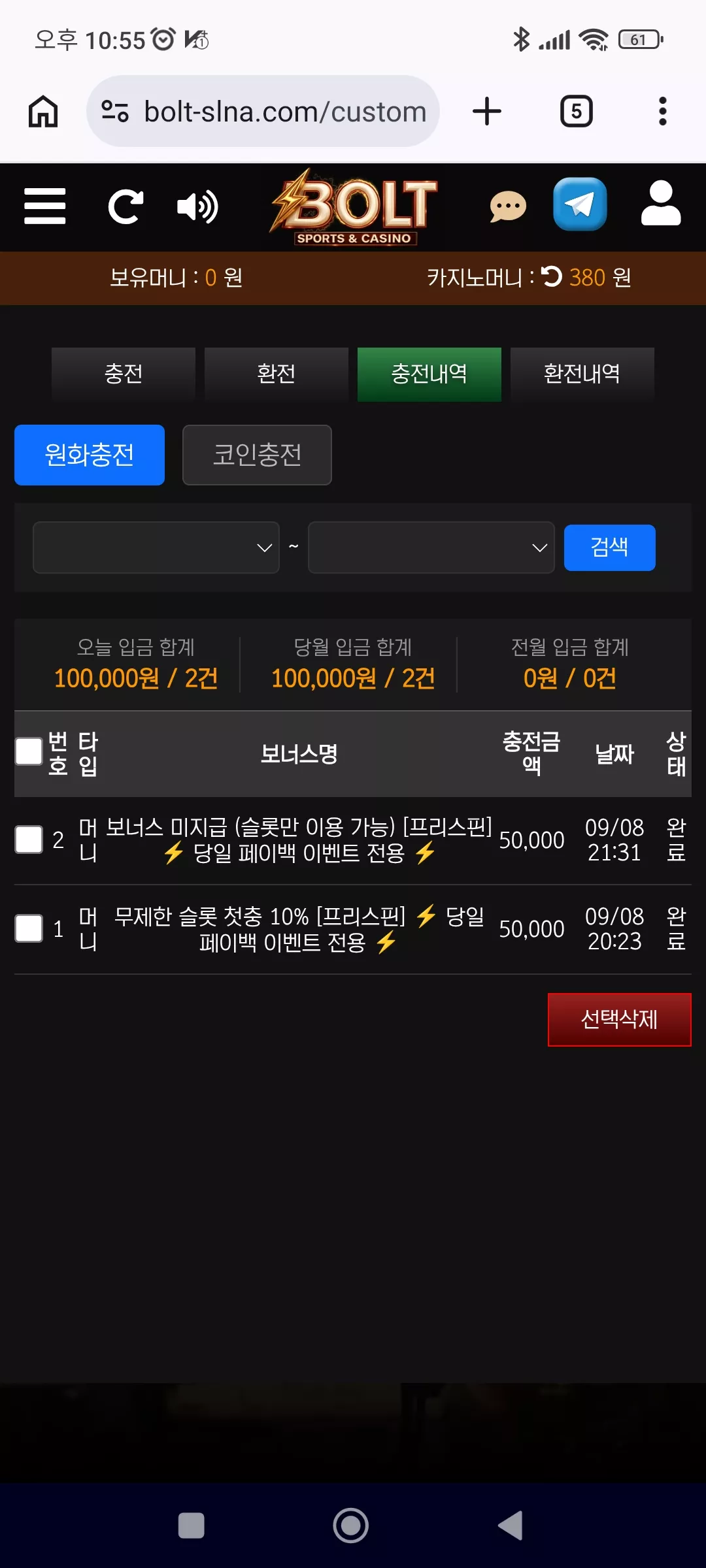Screen dimensions: 706x1568
Task: Open the 환전내역 tab
Action: tap(582, 374)
